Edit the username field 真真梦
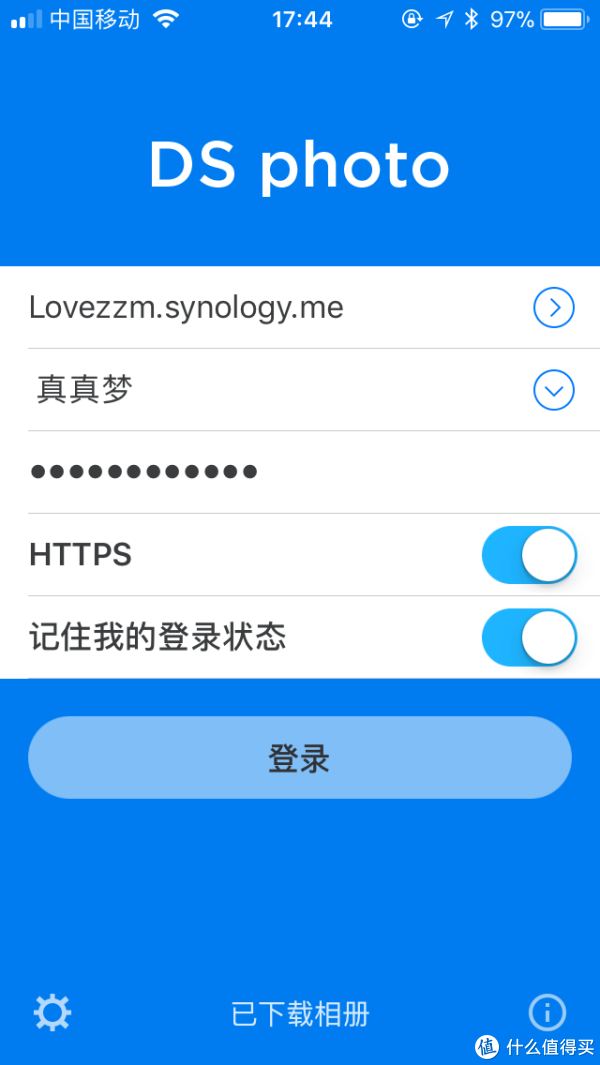Viewport: 600px width, 1065px height. pyautogui.click(x=250, y=390)
